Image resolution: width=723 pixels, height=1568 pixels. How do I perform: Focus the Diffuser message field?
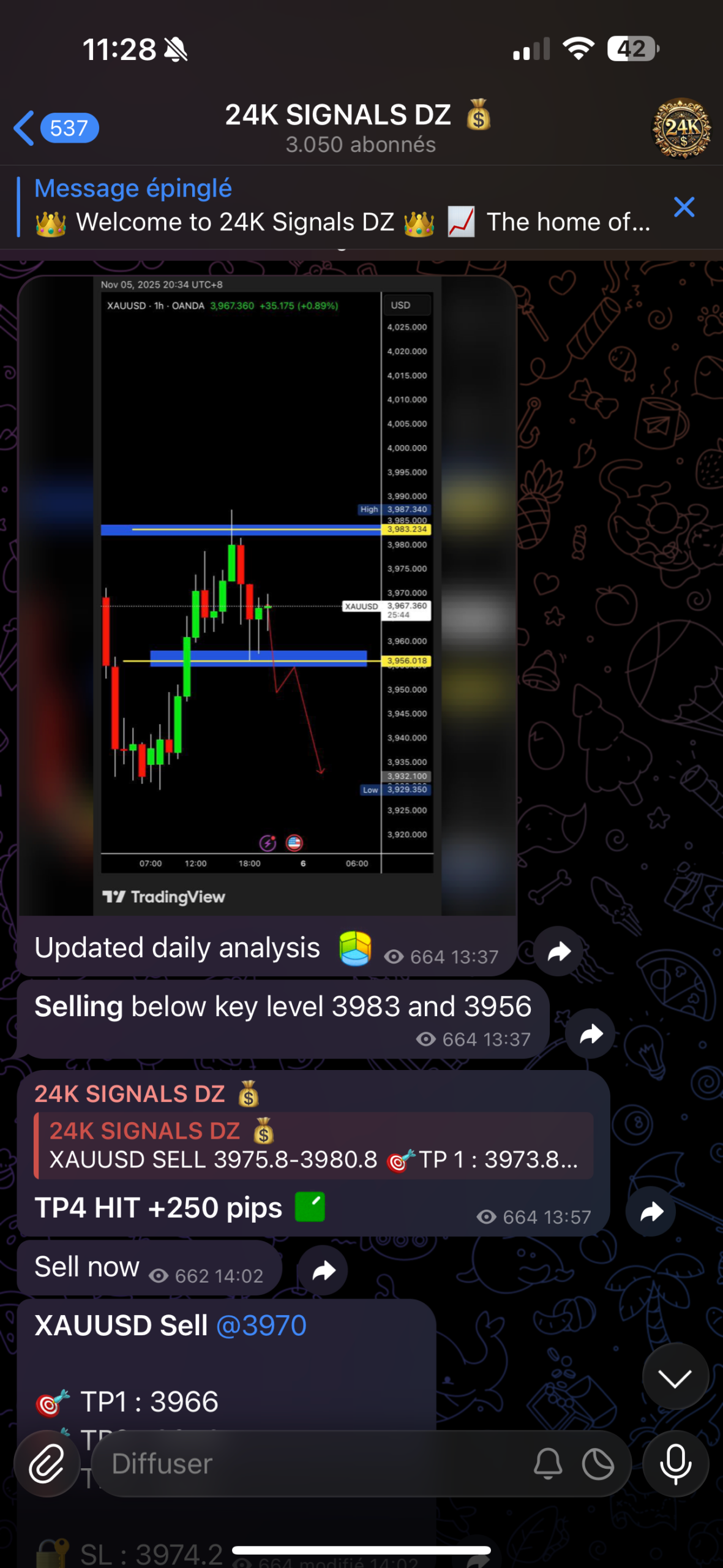pyautogui.click(x=306, y=1464)
